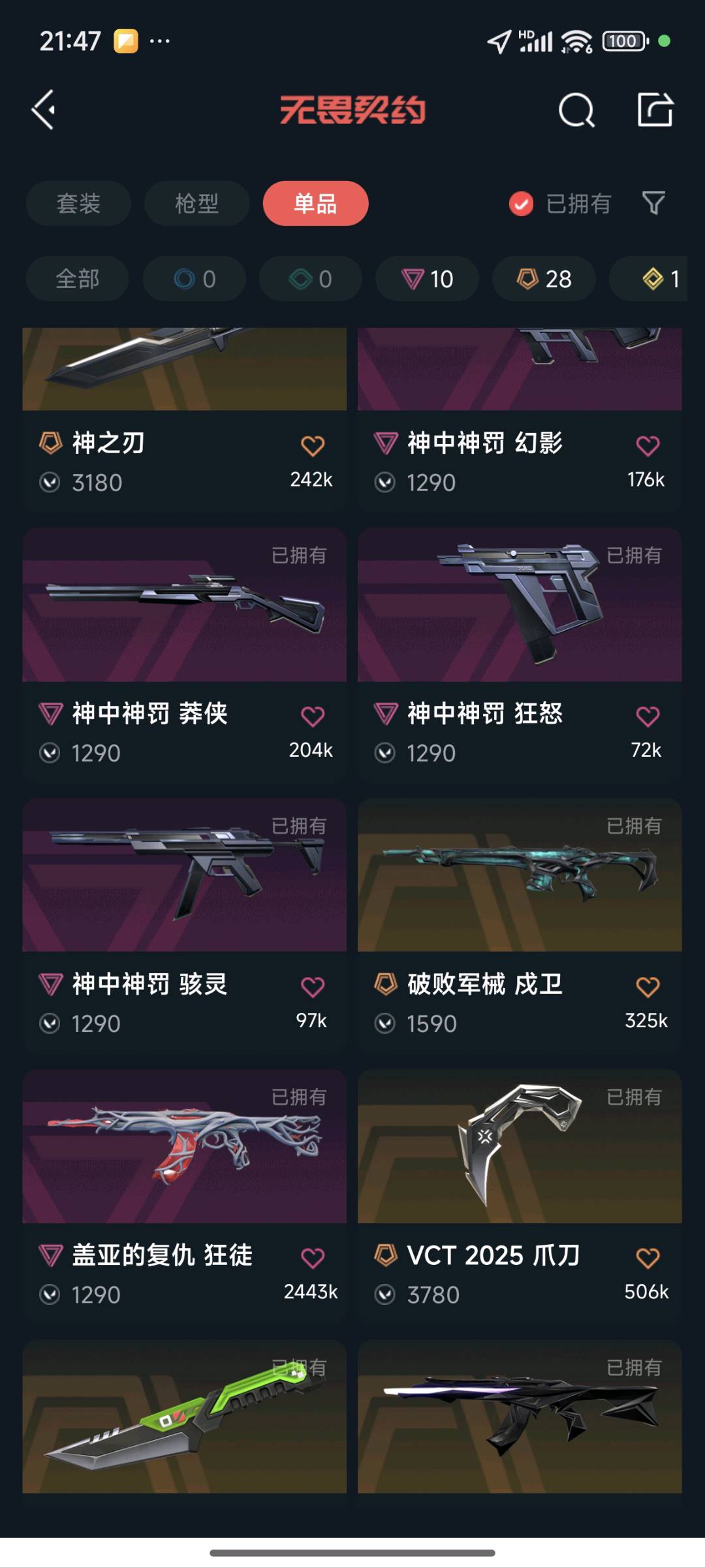
Task: Select the 单品 tab
Action: (315, 203)
